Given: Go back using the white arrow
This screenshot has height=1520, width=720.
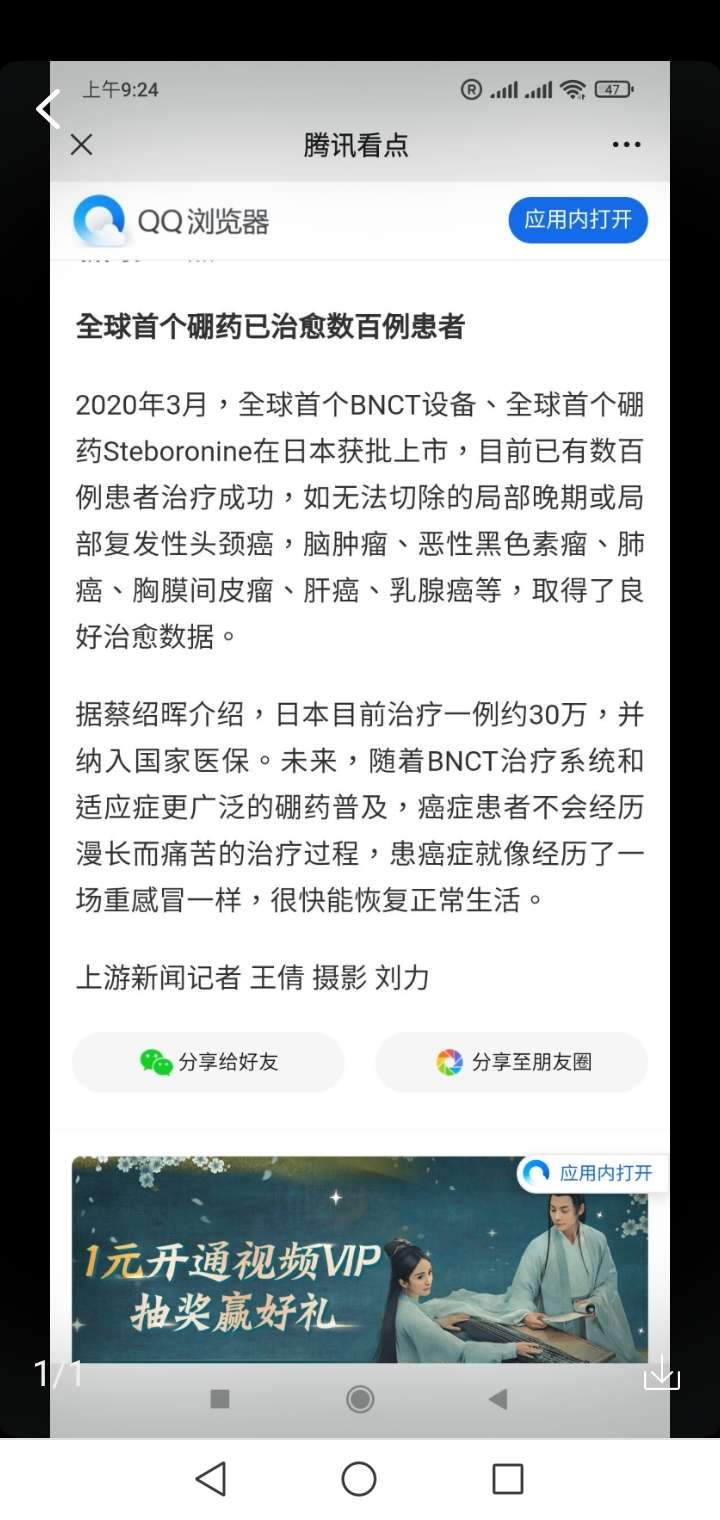Looking at the screenshot, I should (48, 108).
